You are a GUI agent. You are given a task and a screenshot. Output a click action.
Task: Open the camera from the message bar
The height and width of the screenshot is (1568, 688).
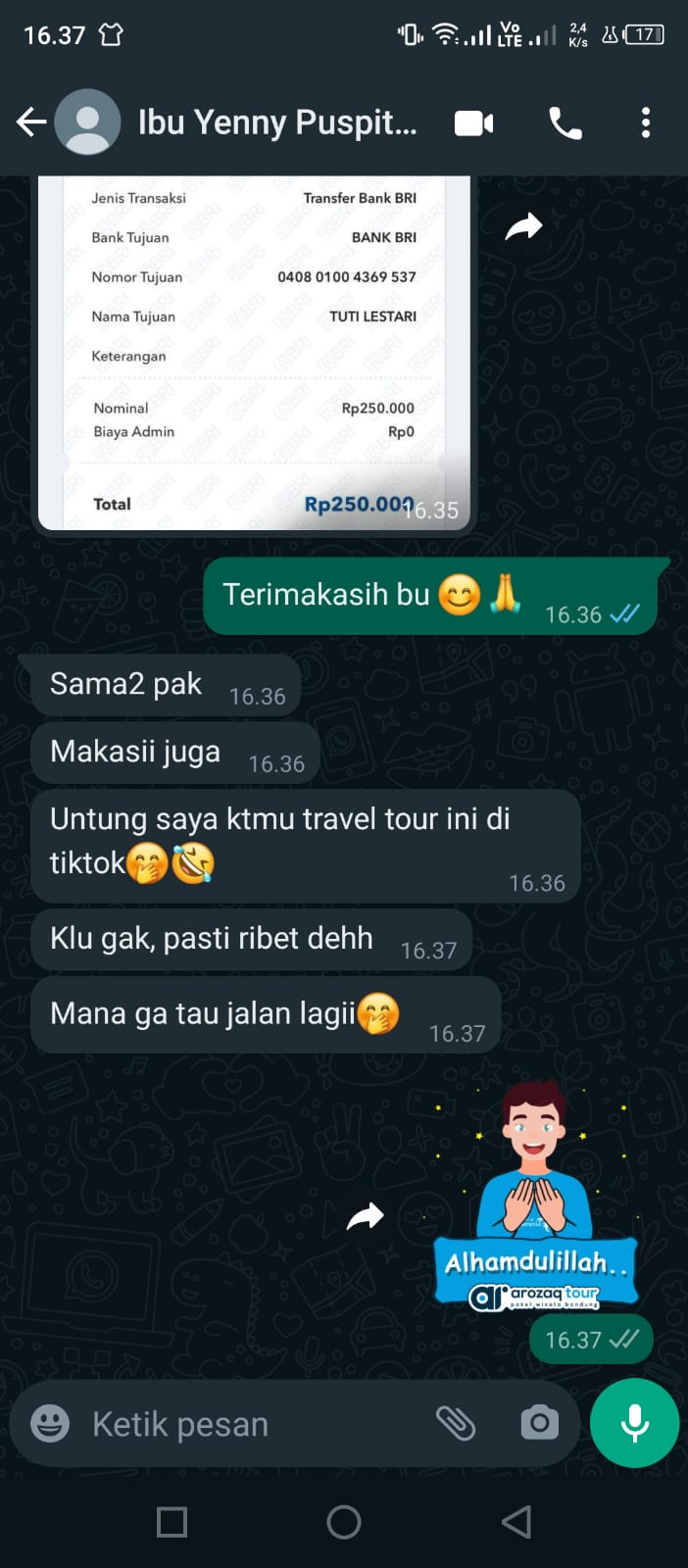(539, 1423)
